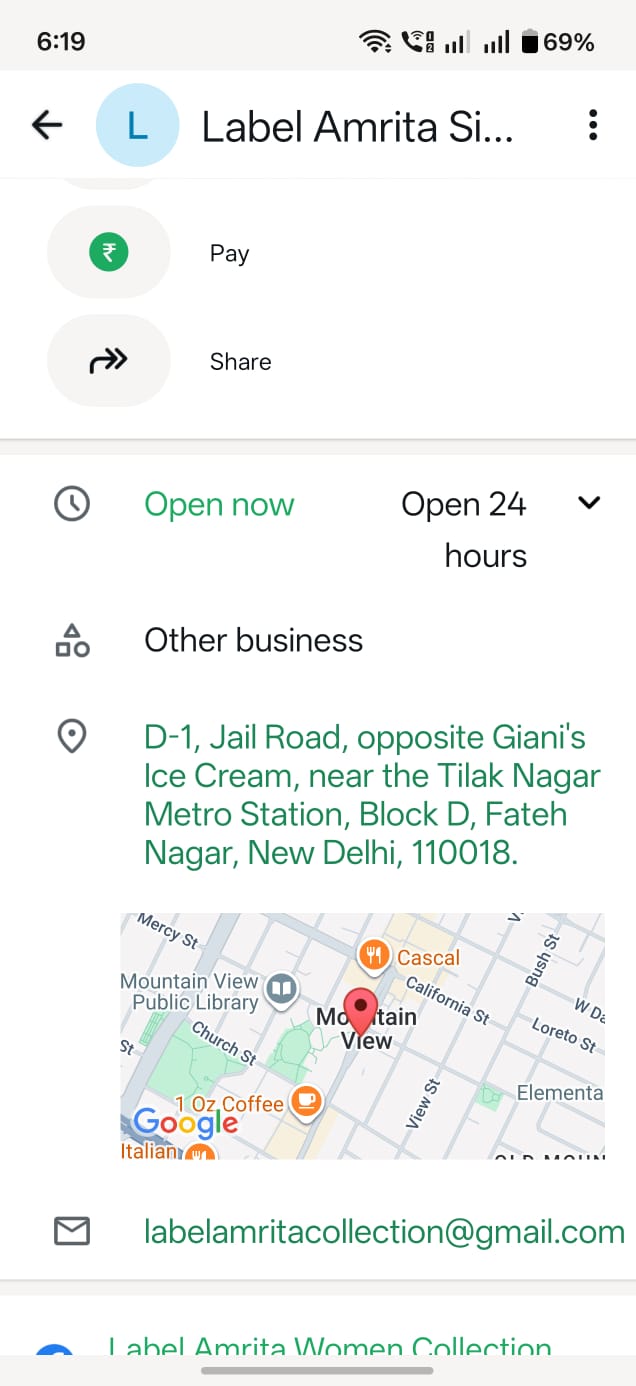This screenshot has width=636, height=1386.
Task: Go back using the arrow icon
Action: pyautogui.click(x=47, y=126)
